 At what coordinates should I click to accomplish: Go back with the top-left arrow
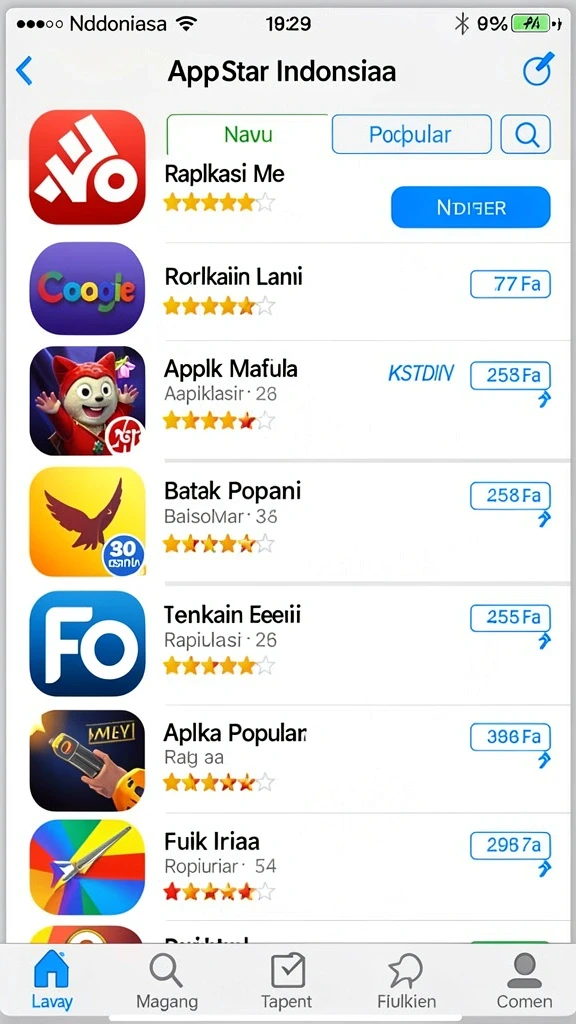(x=24, y=71)
